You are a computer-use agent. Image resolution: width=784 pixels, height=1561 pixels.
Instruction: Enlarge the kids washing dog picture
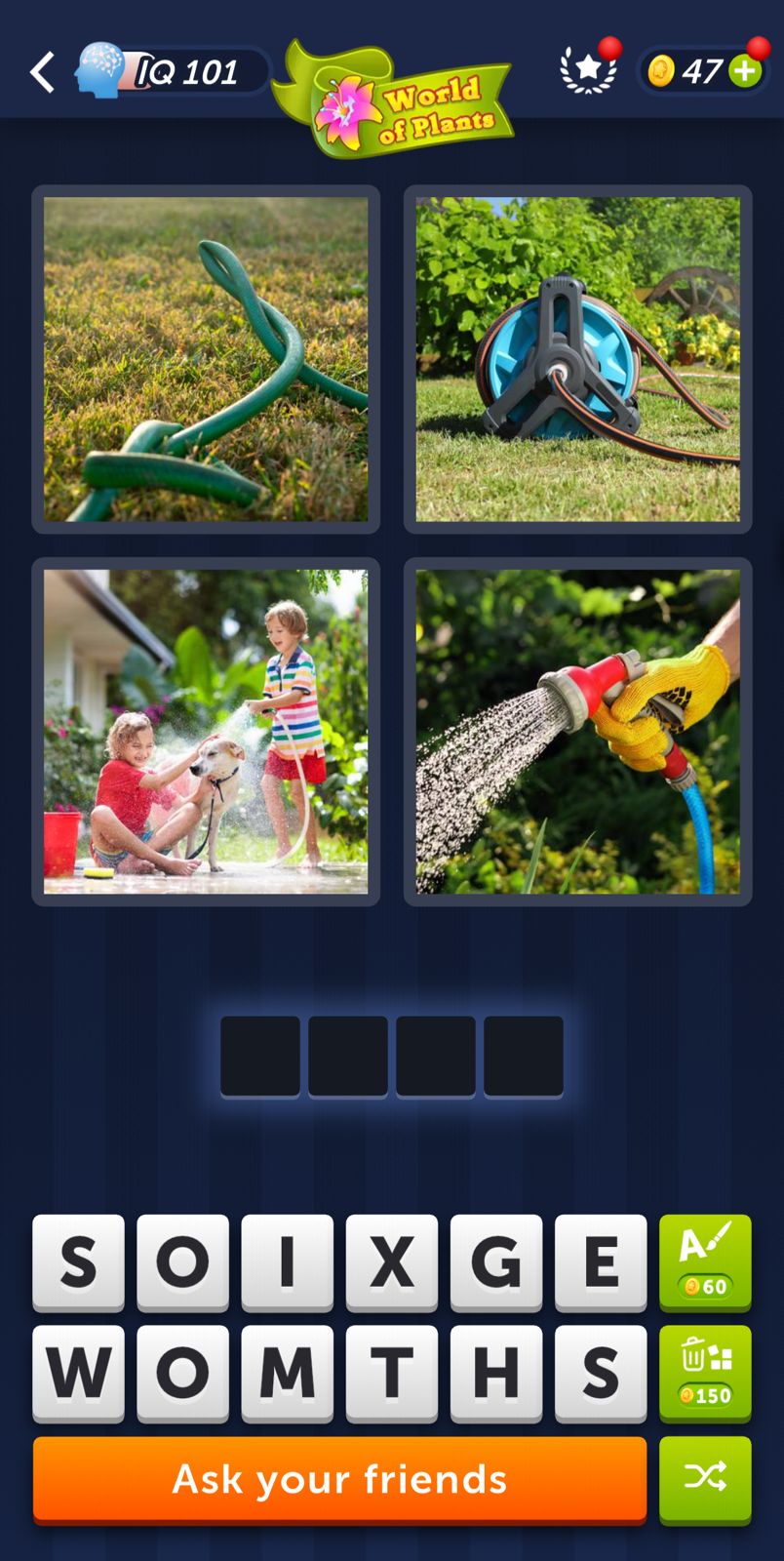(x=206, y=732)
